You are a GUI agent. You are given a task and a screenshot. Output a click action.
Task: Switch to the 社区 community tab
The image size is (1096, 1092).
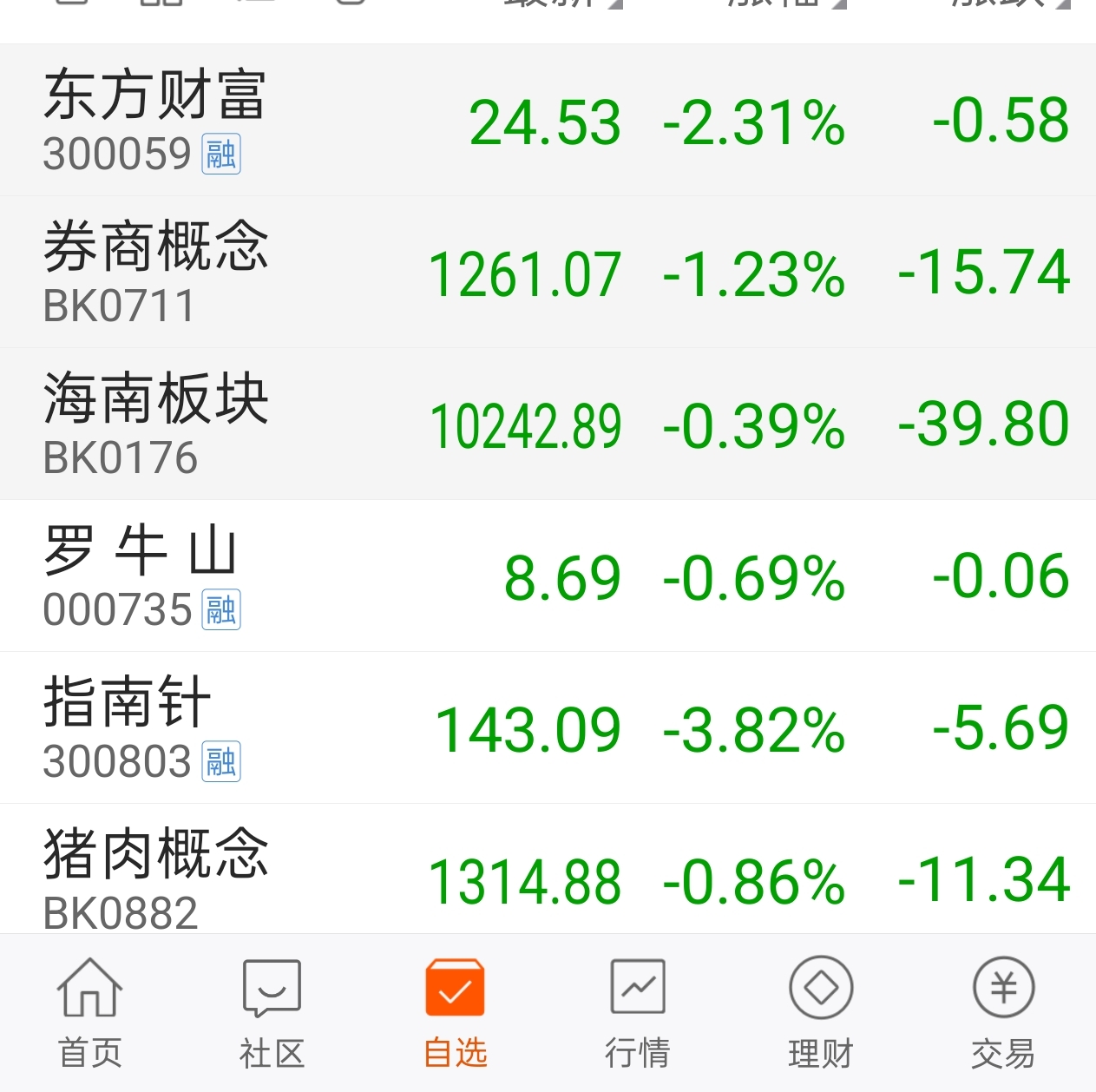[272, 1012]
